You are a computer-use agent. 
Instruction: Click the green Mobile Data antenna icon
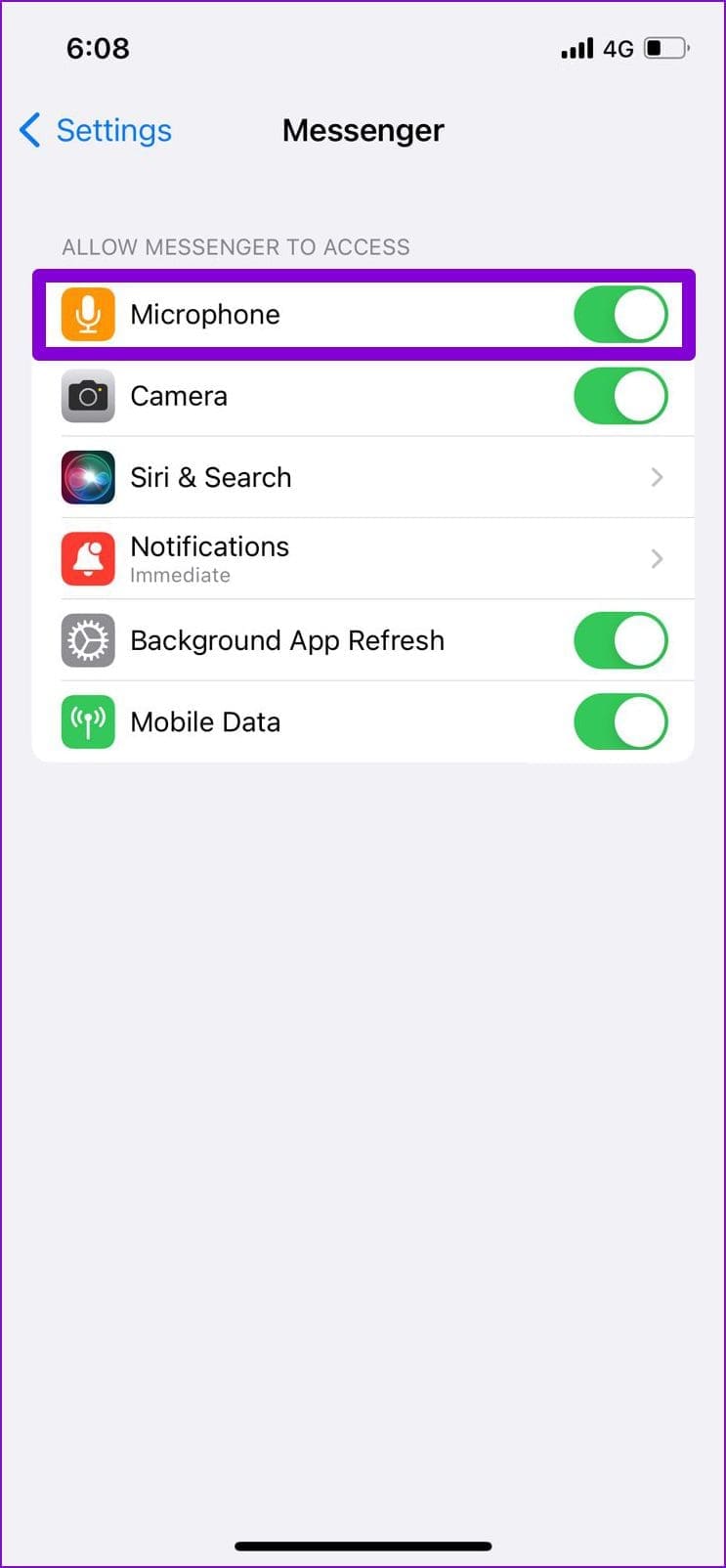88,721
